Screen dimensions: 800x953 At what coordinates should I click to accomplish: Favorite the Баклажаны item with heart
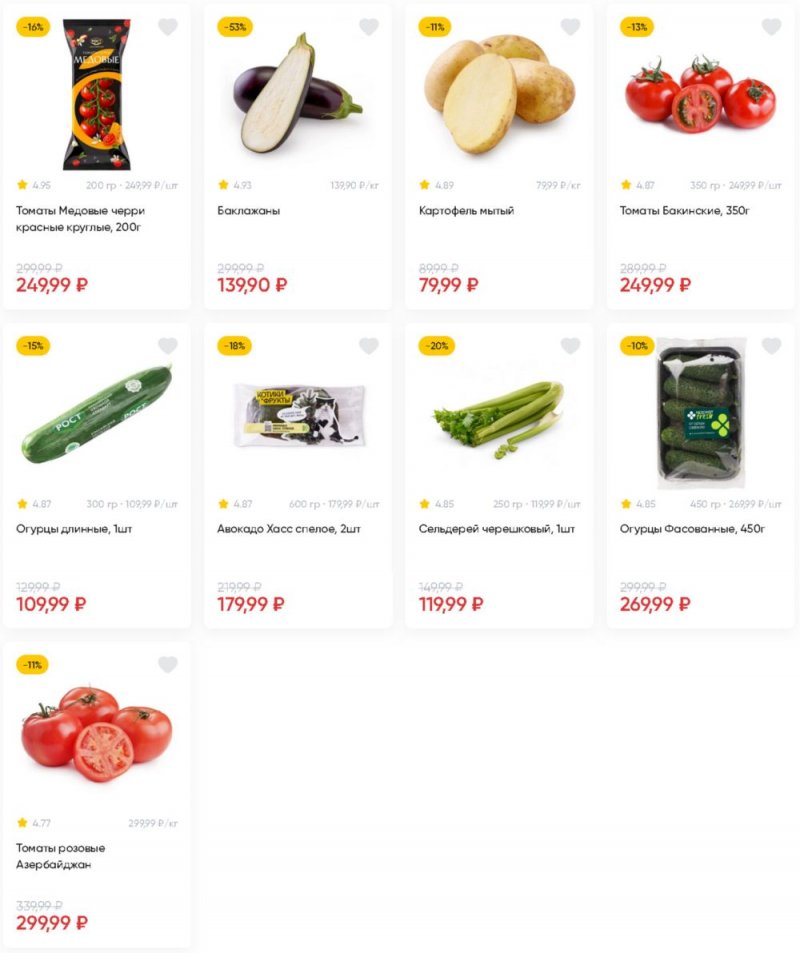click(369, 27)
